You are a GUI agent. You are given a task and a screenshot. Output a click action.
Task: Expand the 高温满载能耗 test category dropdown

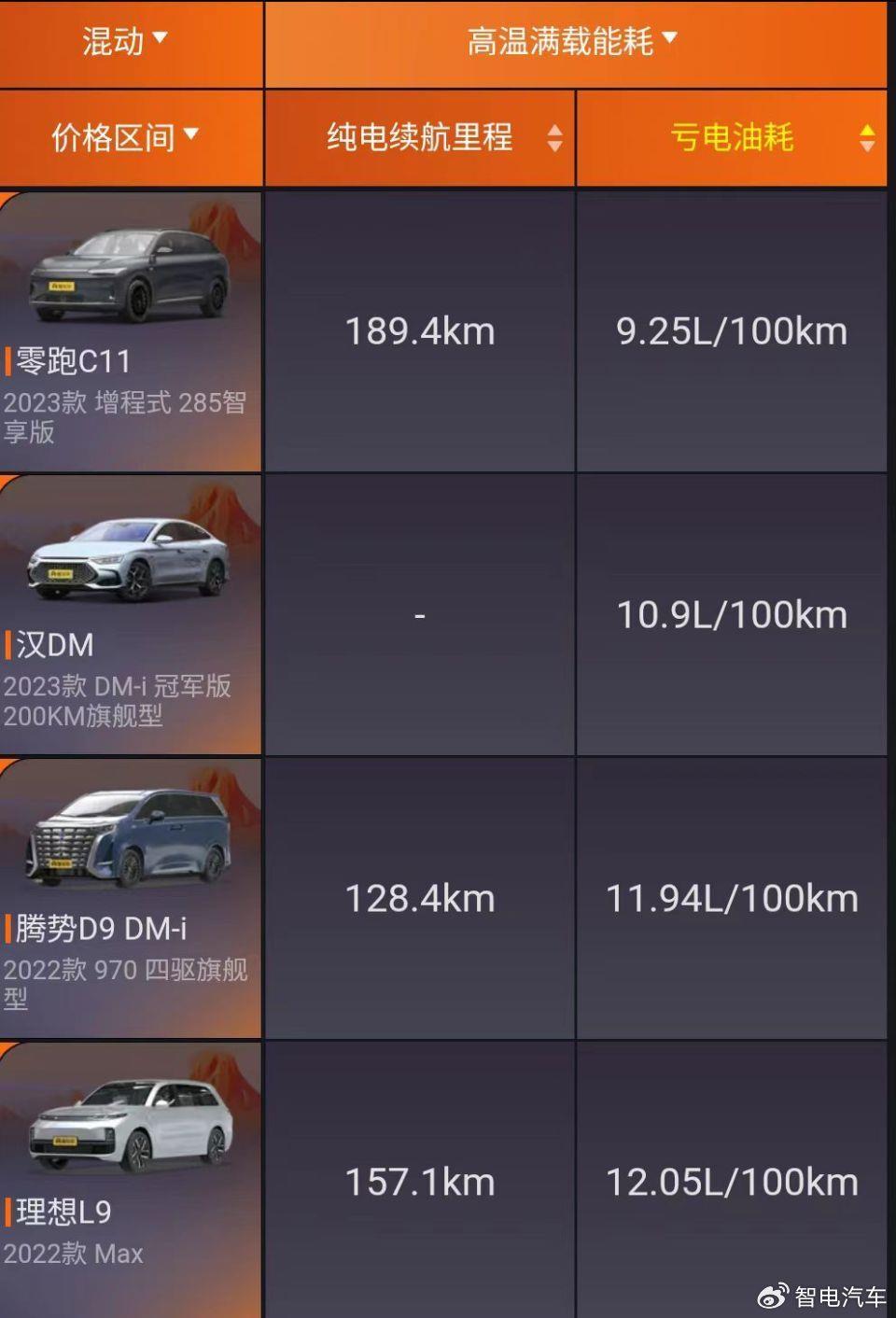coord(572,41)
